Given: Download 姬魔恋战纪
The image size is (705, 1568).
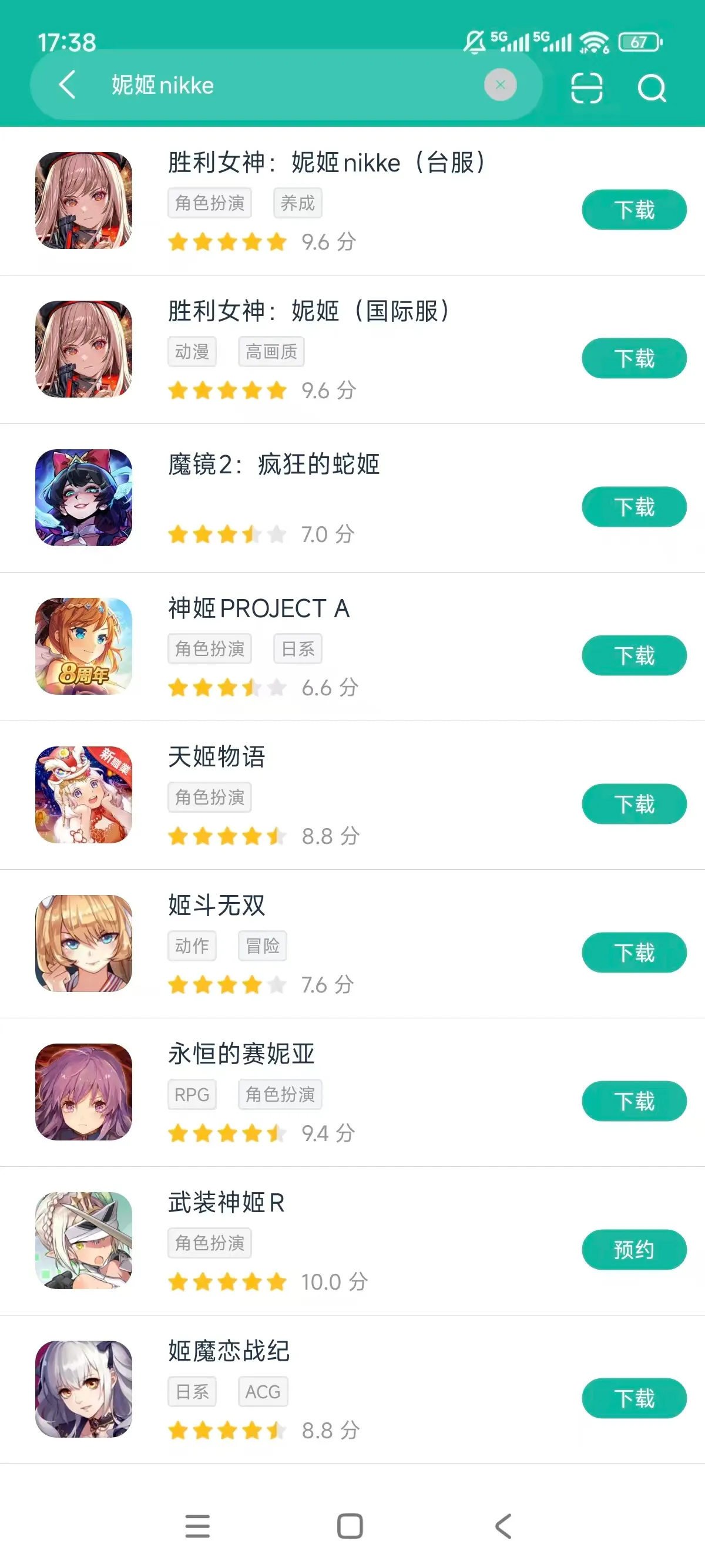Looking at the screenshot, I should coord(634,1398).
